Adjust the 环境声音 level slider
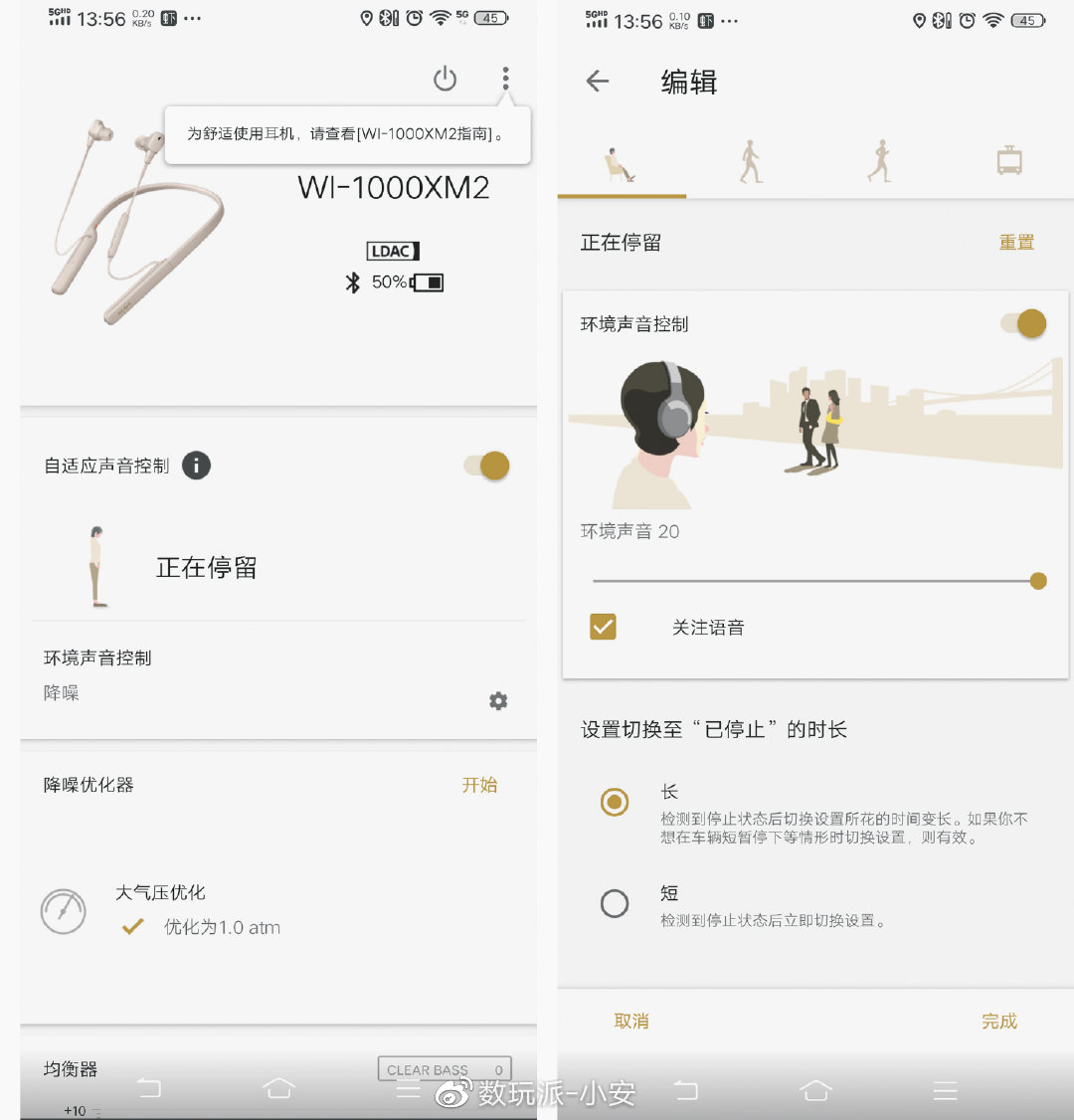The height and width of the screenshot is (1120, 1074). 1037,580
